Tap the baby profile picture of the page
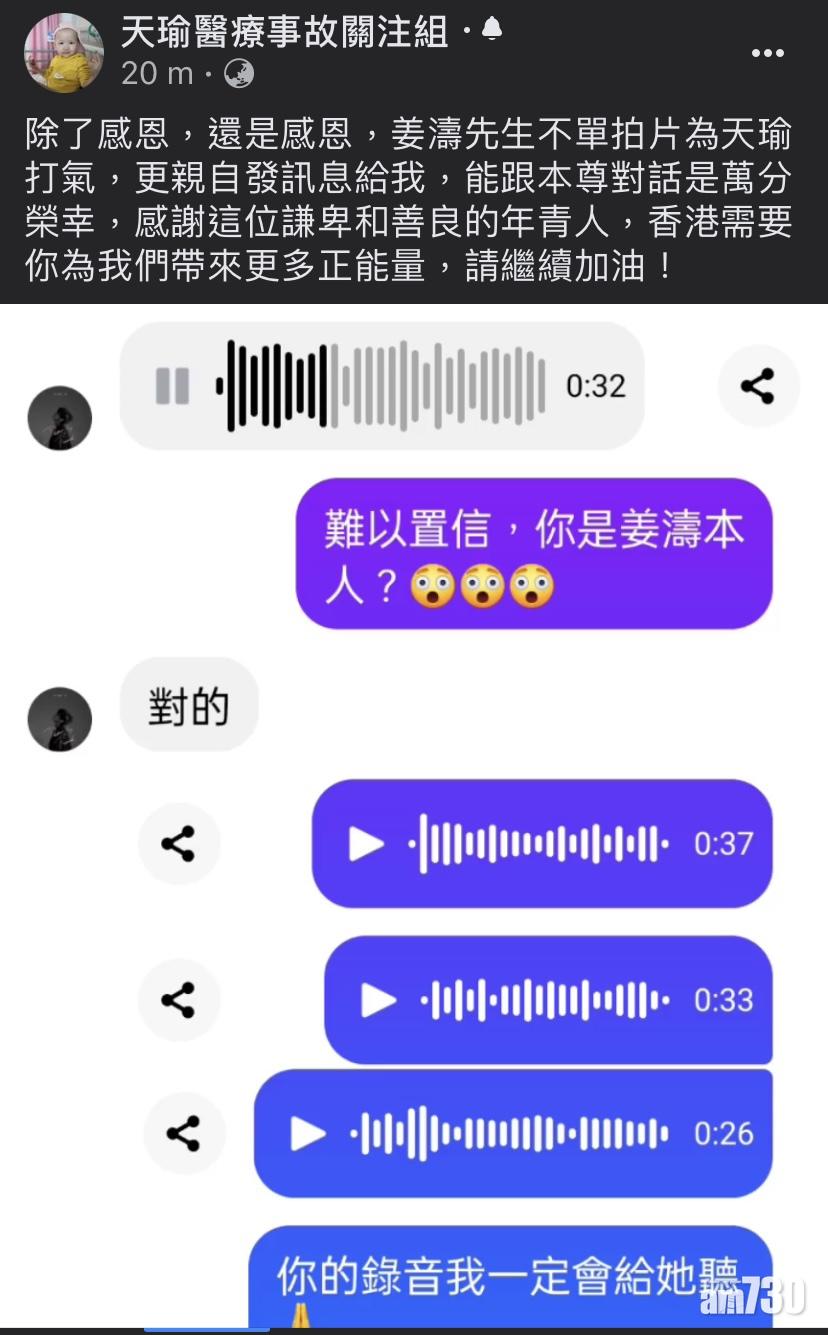This screenshot has width=828, height=1335. coord(64,53)
